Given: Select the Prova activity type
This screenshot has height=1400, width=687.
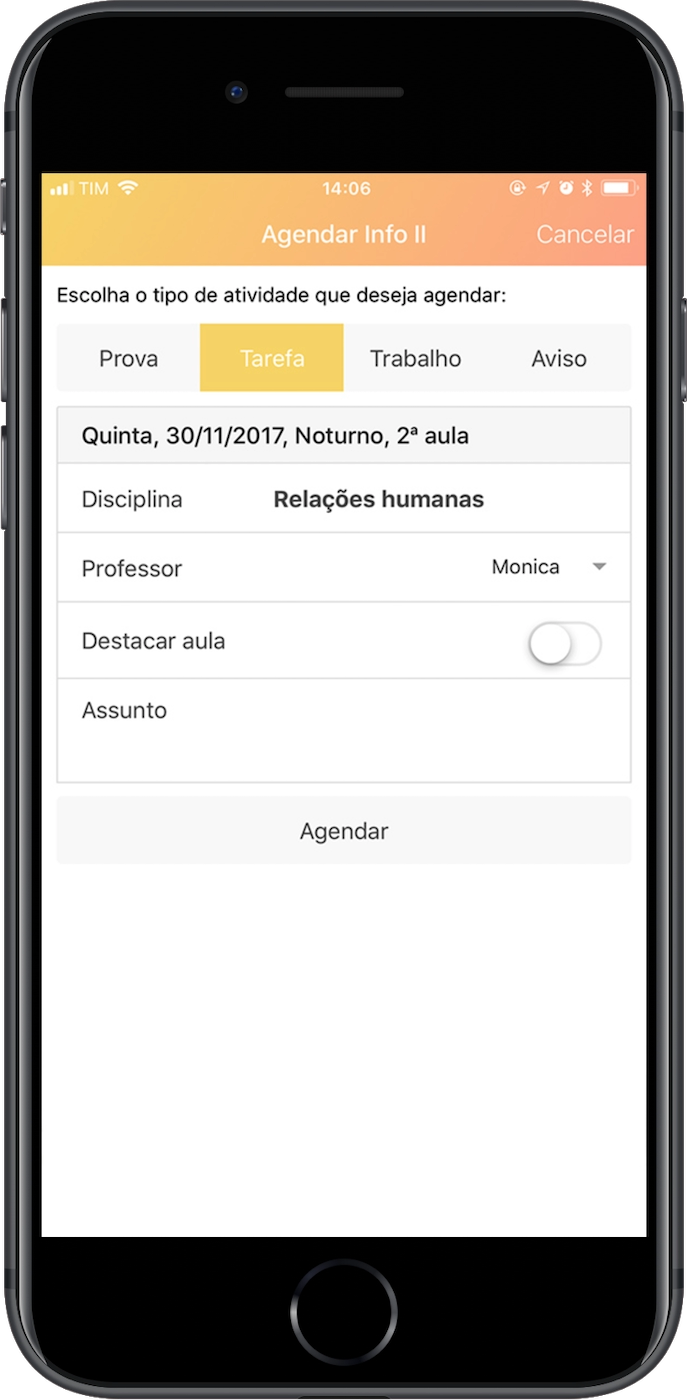Looking at the screenshot, I should click(128, 358).
